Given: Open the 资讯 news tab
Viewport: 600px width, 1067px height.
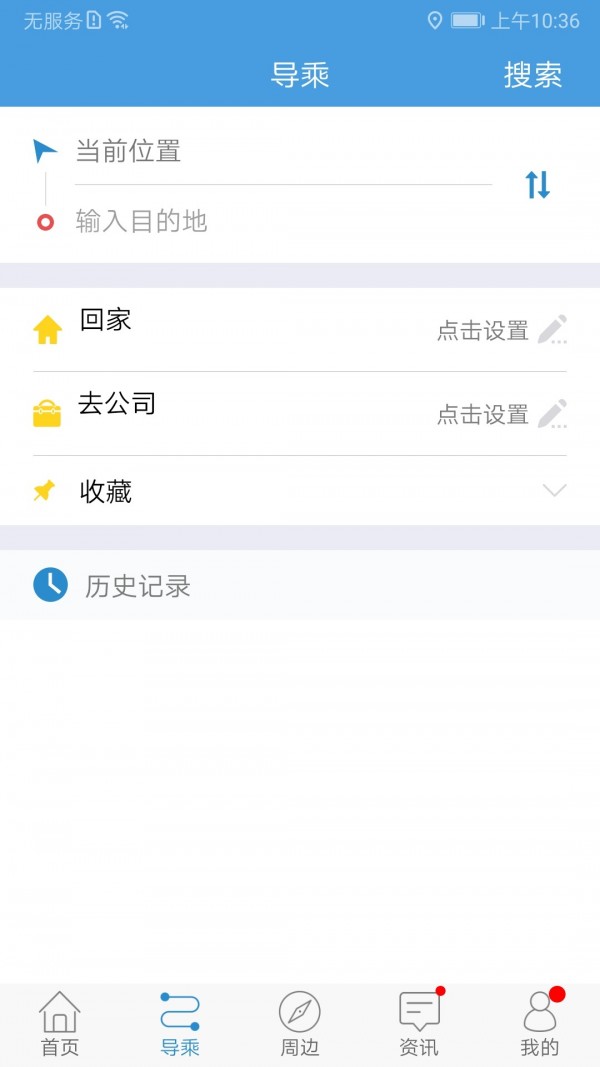Looking at the screenshot, I should [419, 1025].
